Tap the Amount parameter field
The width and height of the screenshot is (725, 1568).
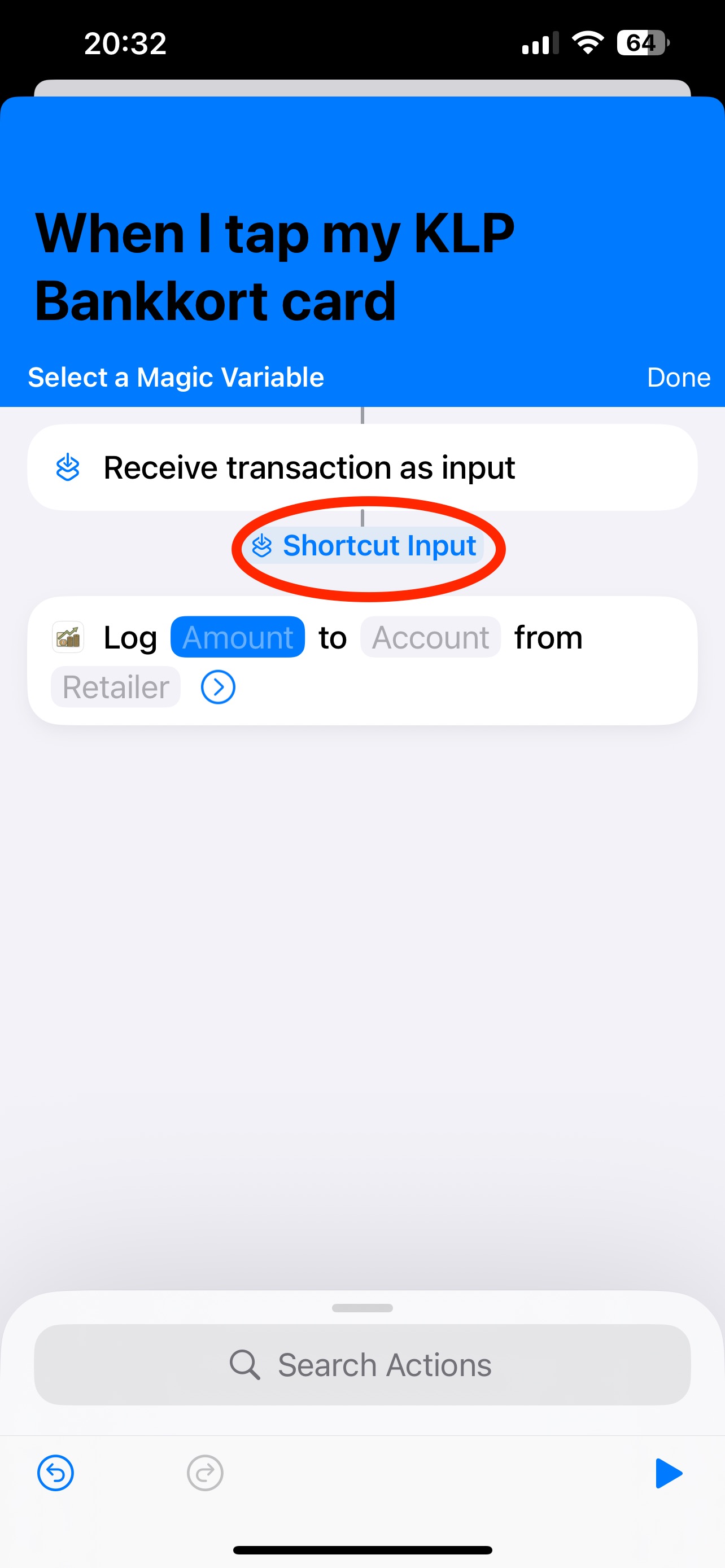(x=237, y=637)
